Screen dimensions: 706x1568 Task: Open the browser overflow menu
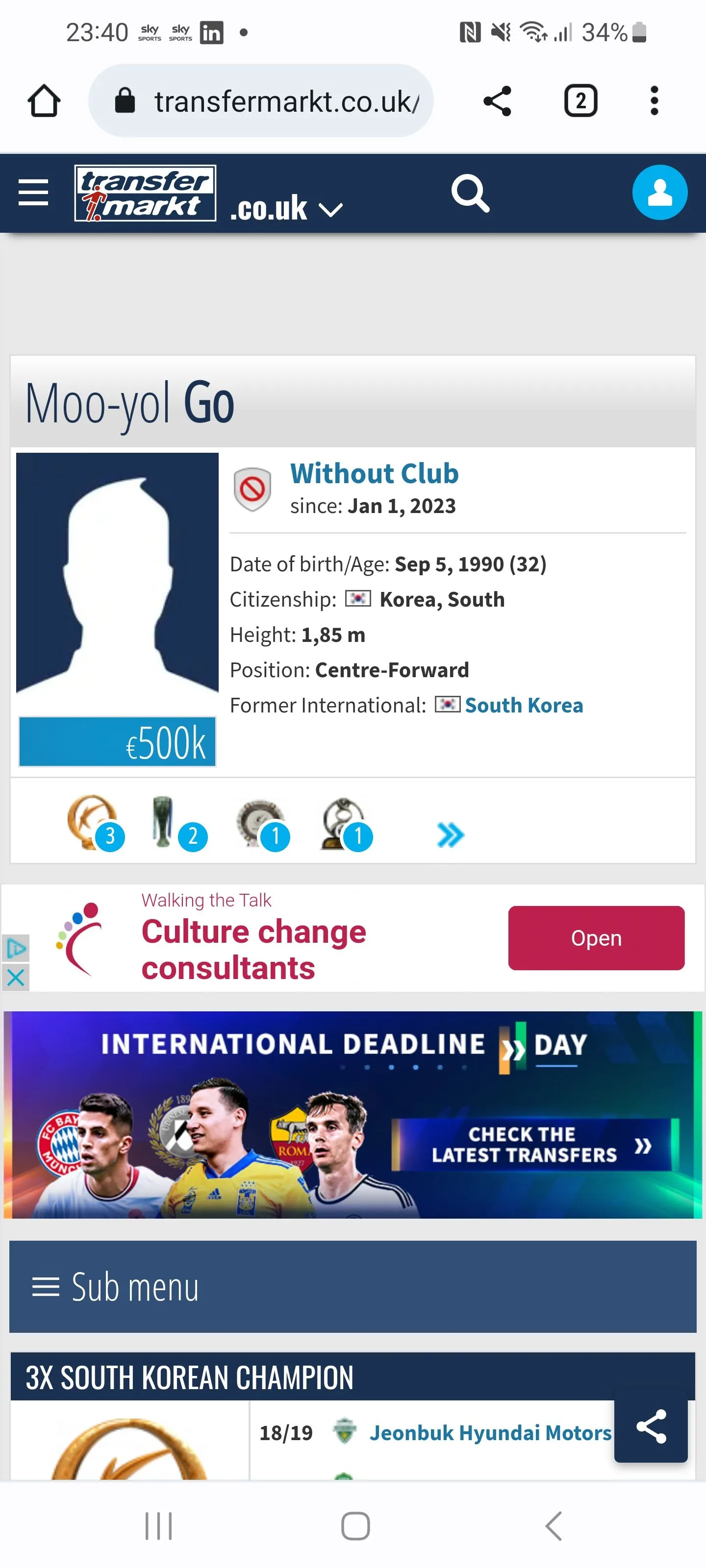click(x=654, y=101)
